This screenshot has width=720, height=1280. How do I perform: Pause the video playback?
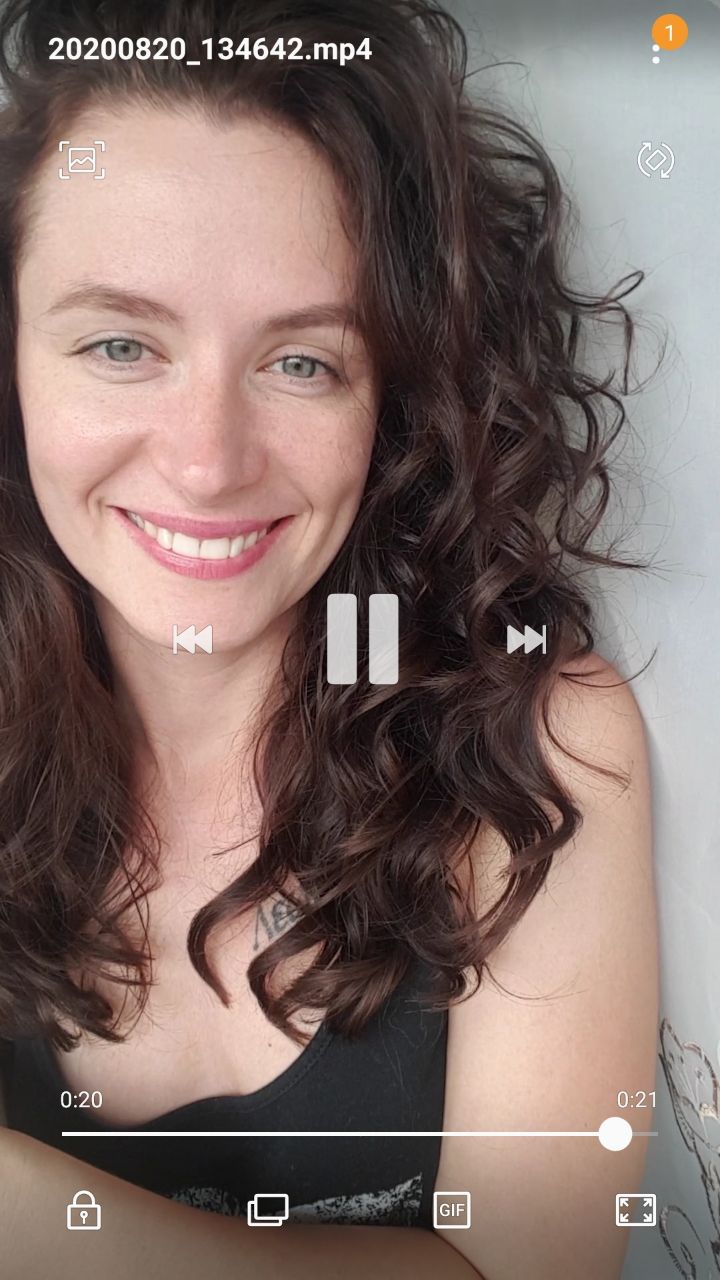[362, 639]
